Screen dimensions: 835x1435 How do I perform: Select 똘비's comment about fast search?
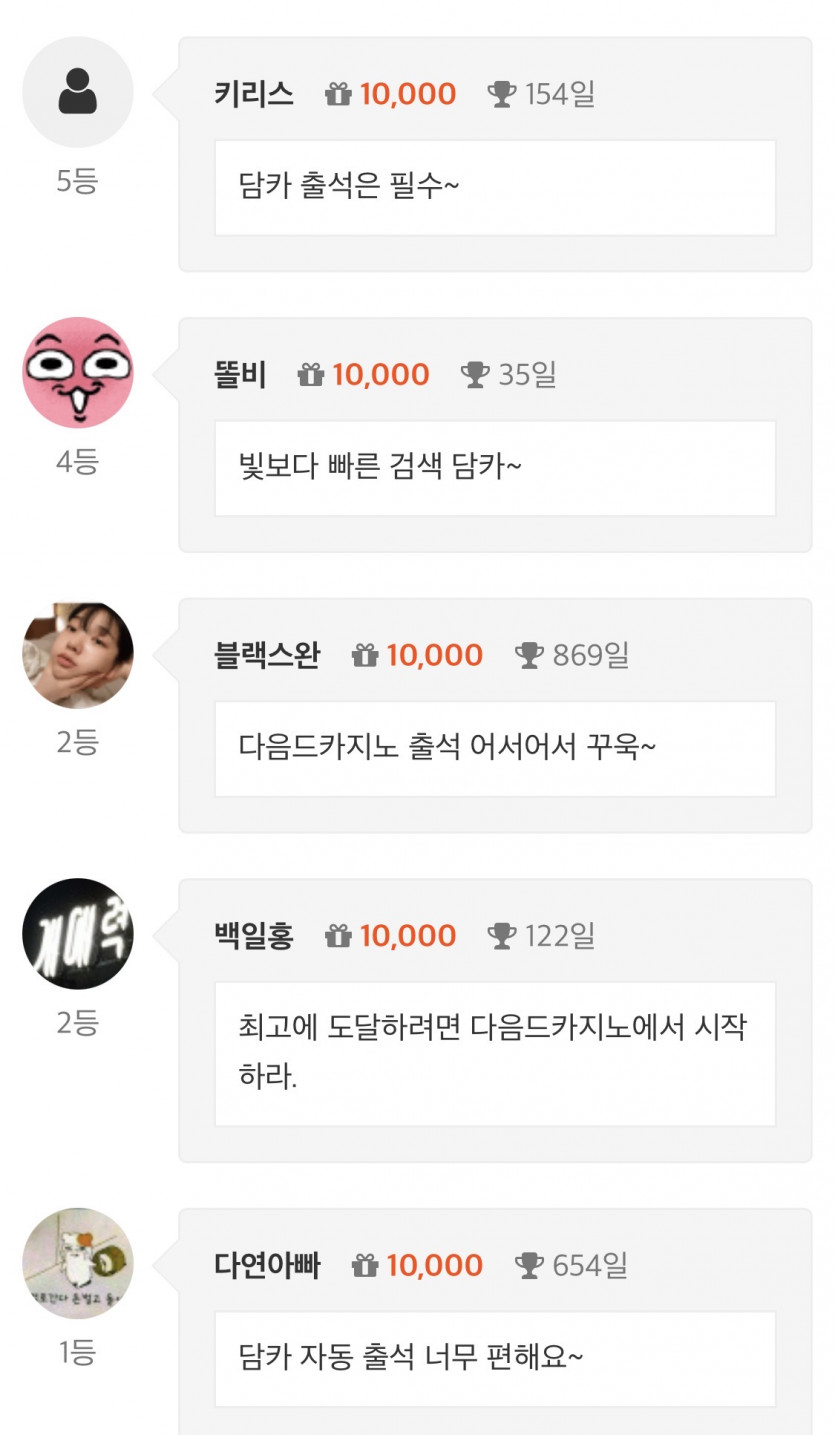pos(380,466)
